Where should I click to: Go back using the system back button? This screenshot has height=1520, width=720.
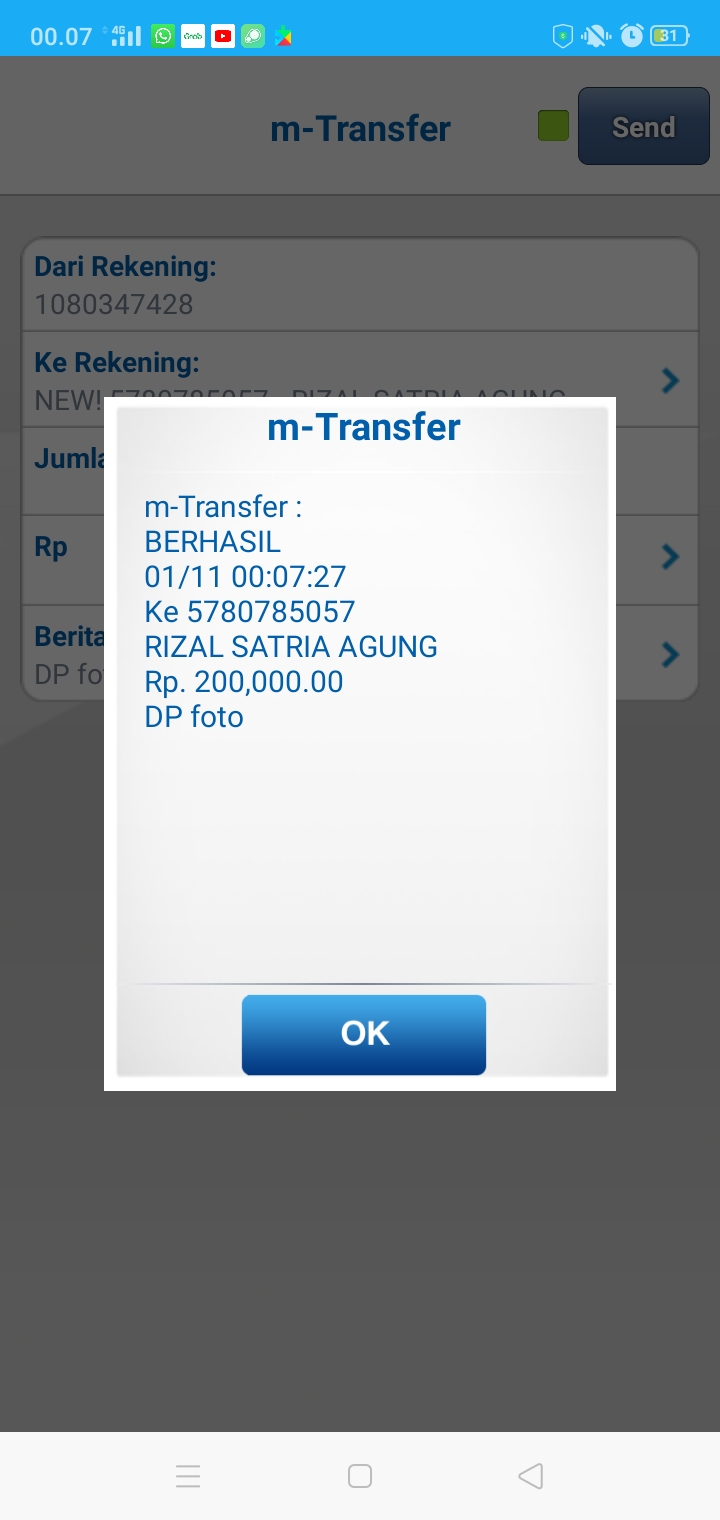pyautogui.click(x=531, y=1476)
